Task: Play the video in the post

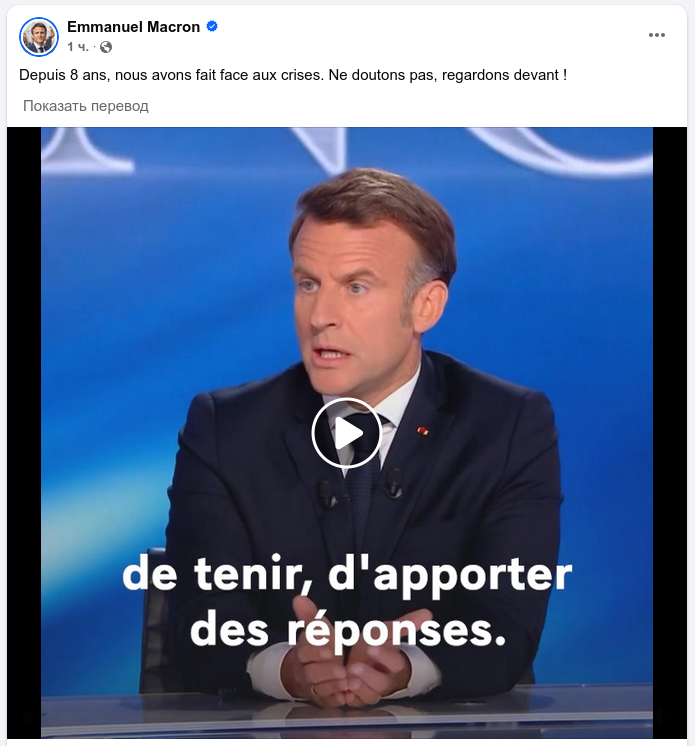Action: 347,433
